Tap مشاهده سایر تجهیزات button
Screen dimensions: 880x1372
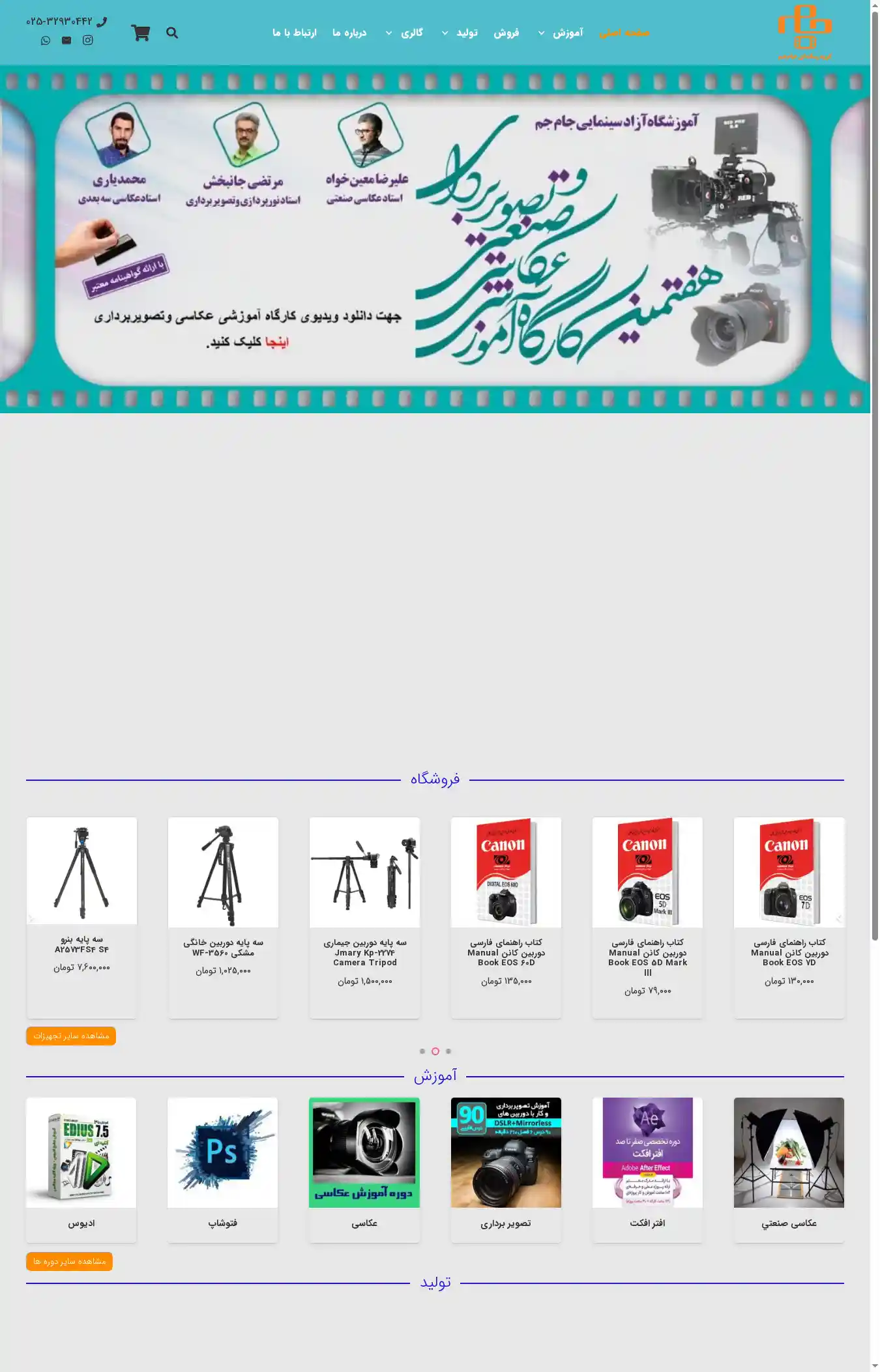point(71,1036)
